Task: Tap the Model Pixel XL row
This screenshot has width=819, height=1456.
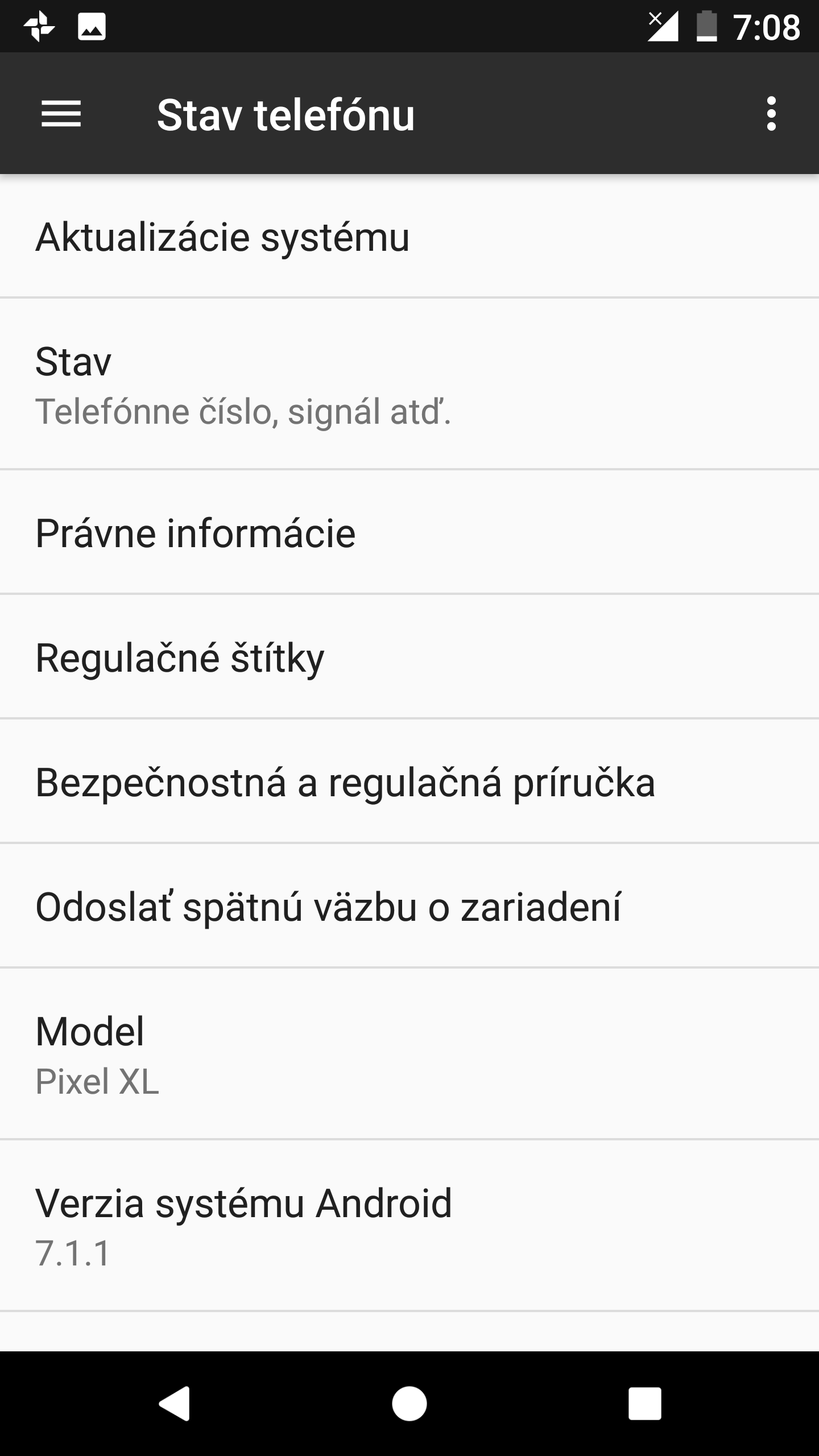Action: point(409,1054)
